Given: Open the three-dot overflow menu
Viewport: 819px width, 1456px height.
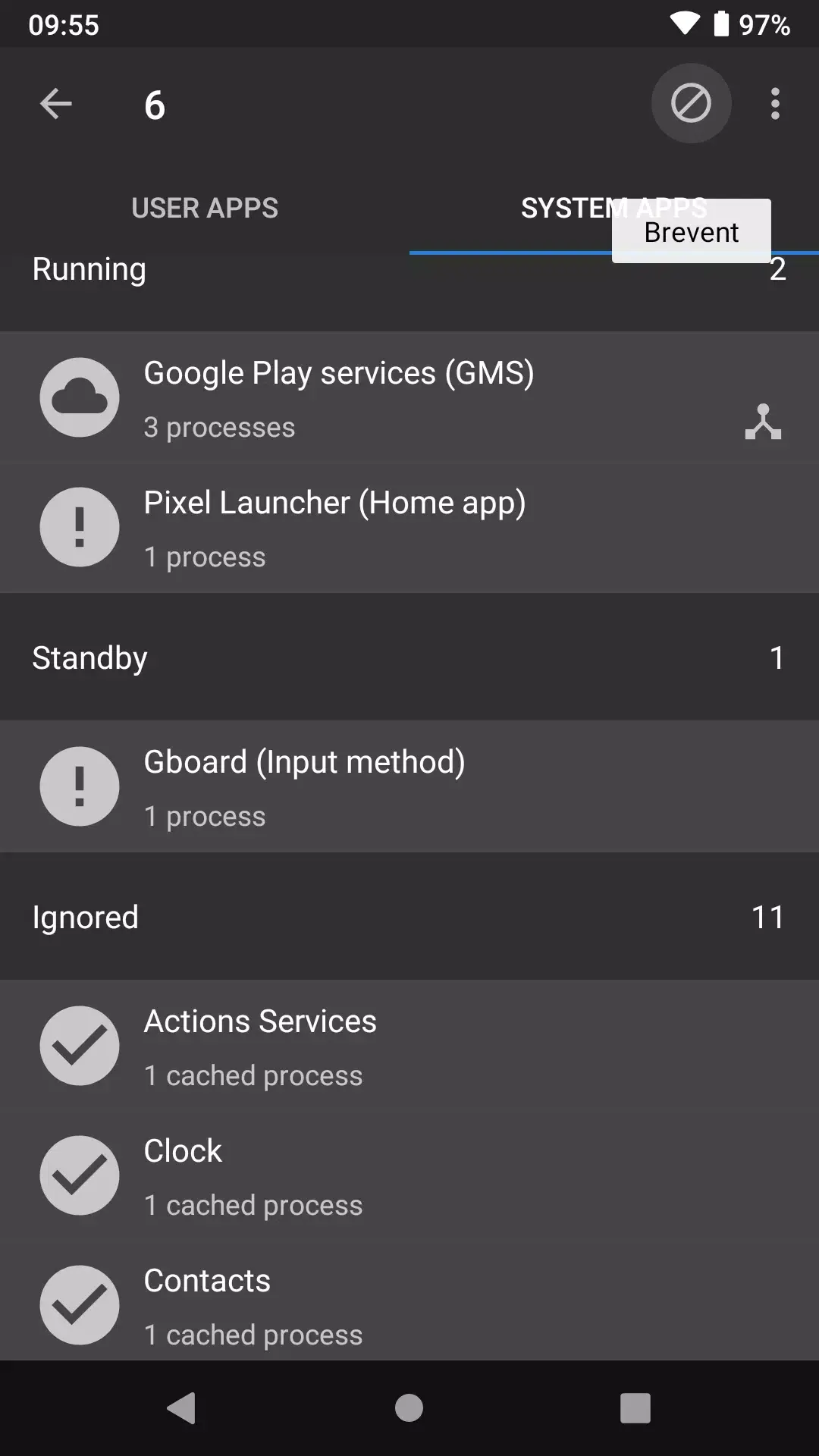Looking at the screenshot, I should pos(774,104).
